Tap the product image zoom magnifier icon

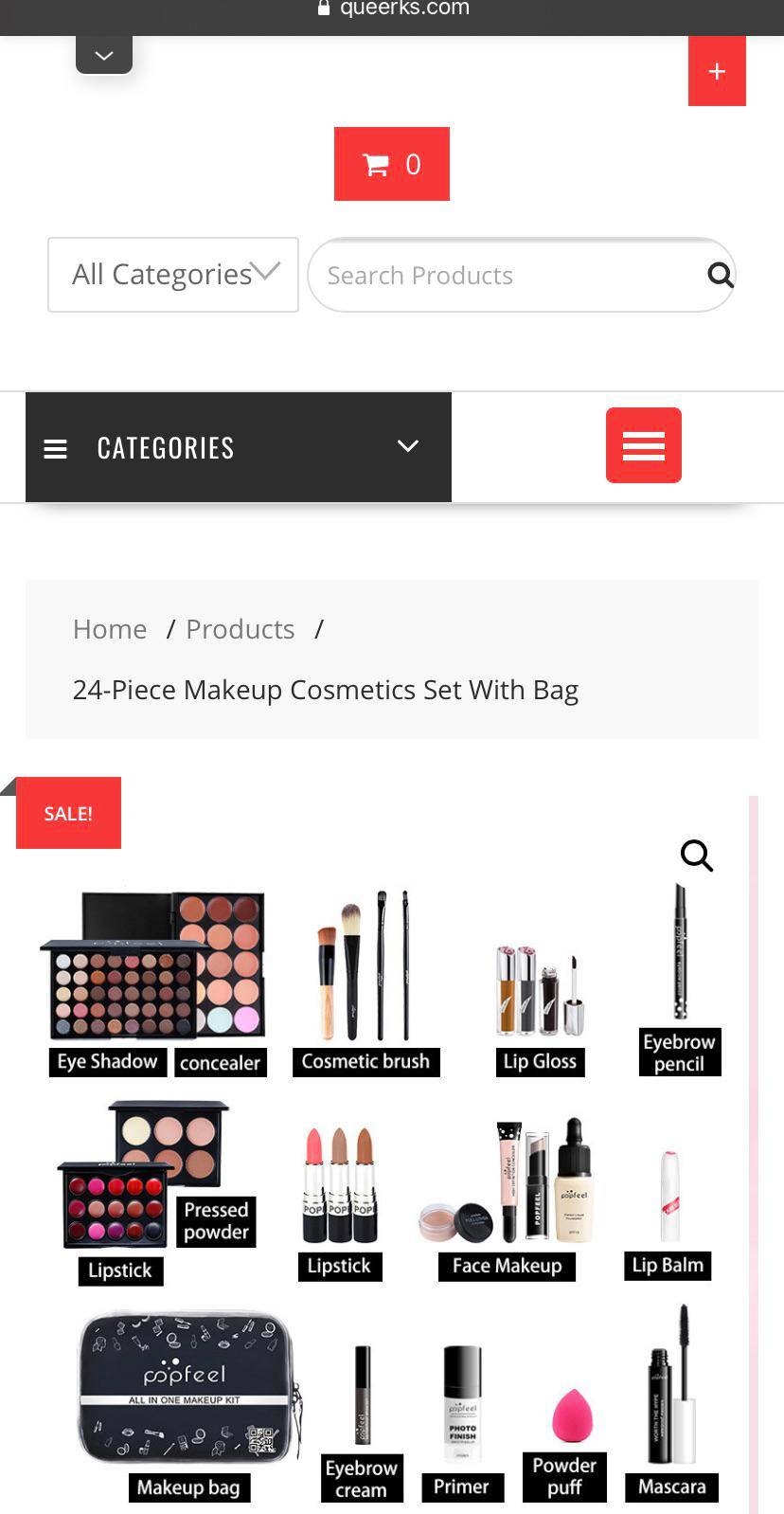[x=697, y=856]
